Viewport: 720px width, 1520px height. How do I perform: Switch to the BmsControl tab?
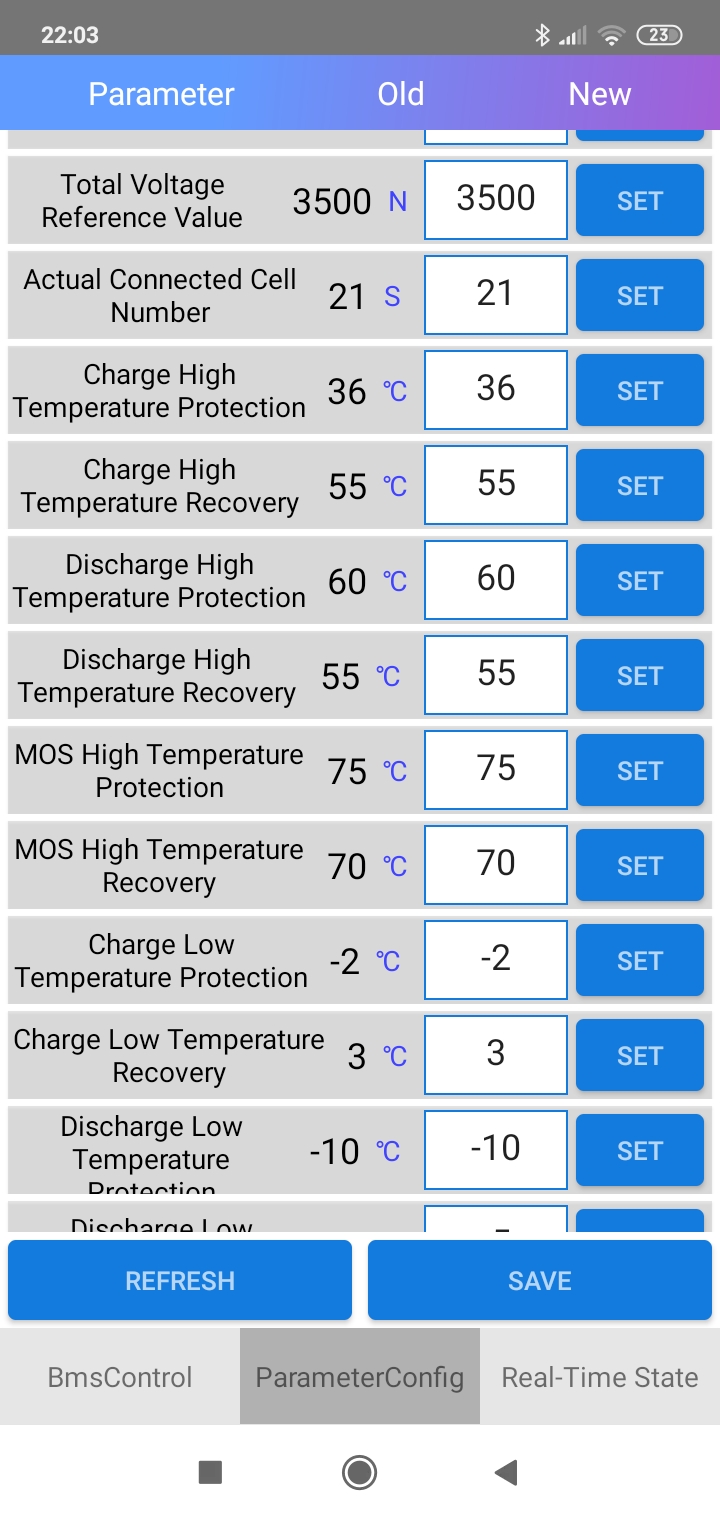coord(120,1377)
